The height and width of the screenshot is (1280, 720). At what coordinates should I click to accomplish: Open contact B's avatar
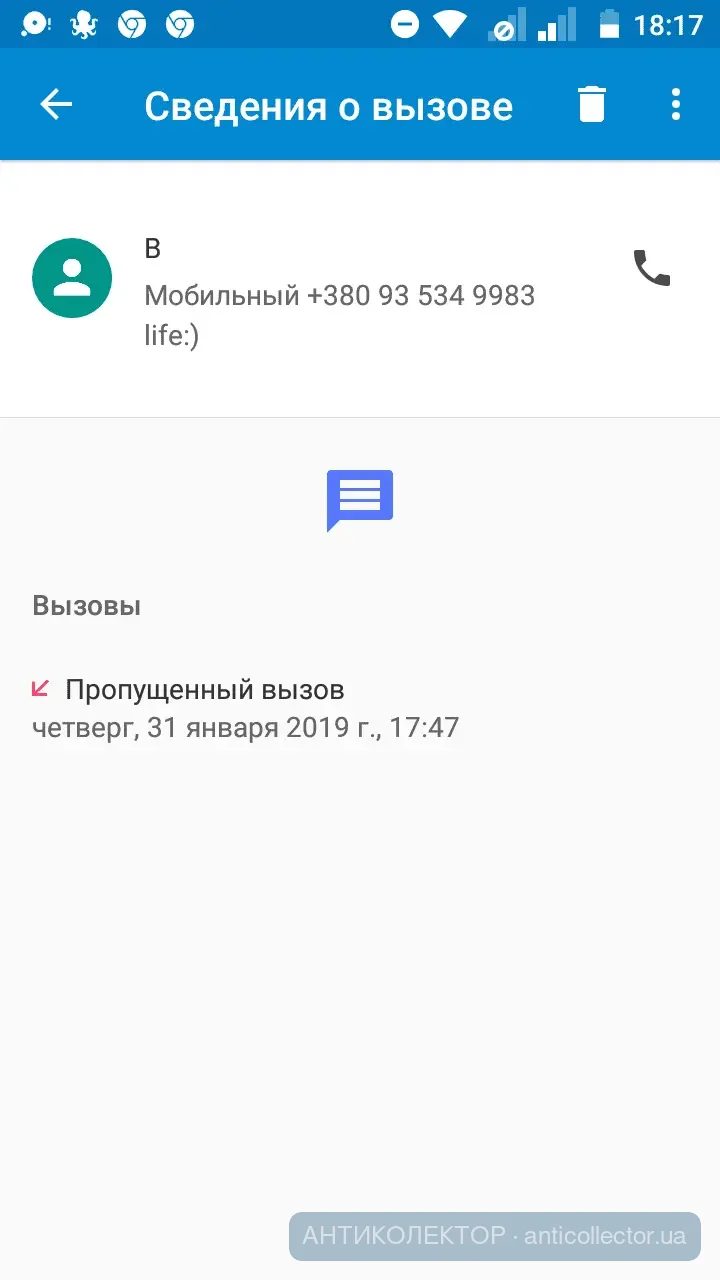[72, 278]
